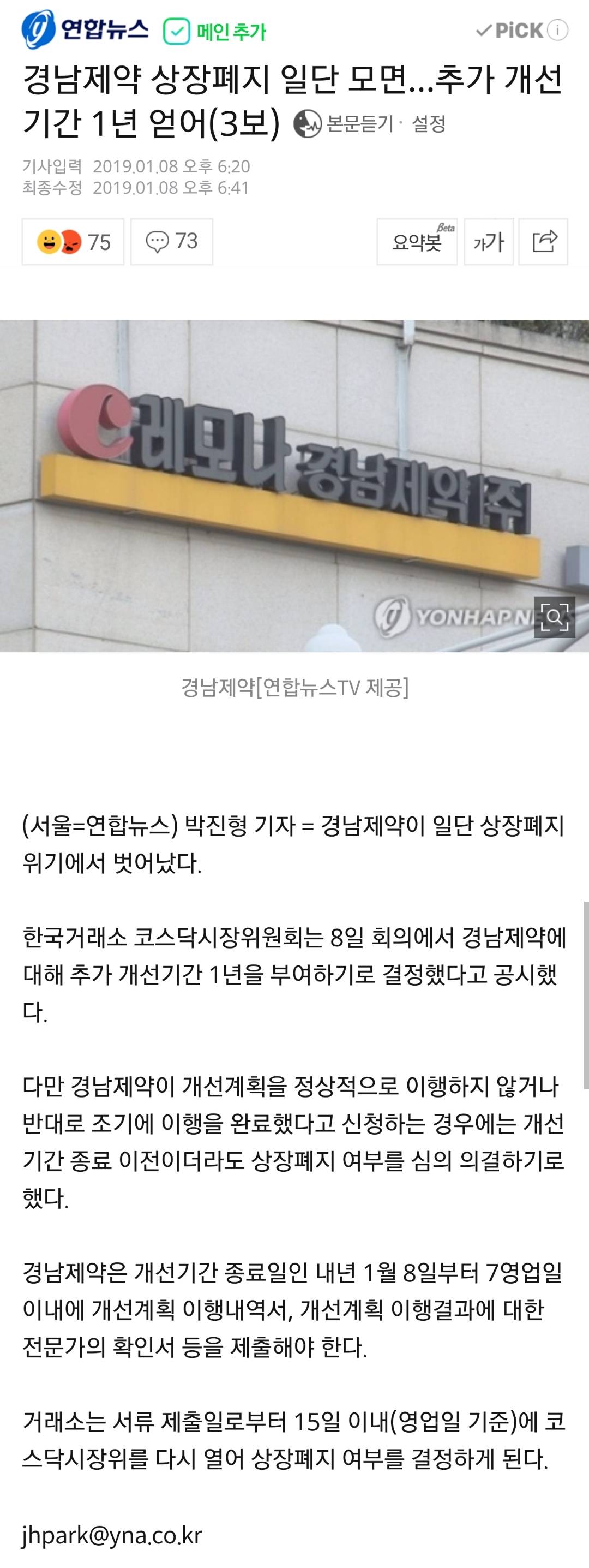
Task: Change the font size with 가가
Action: coord(489,242)
